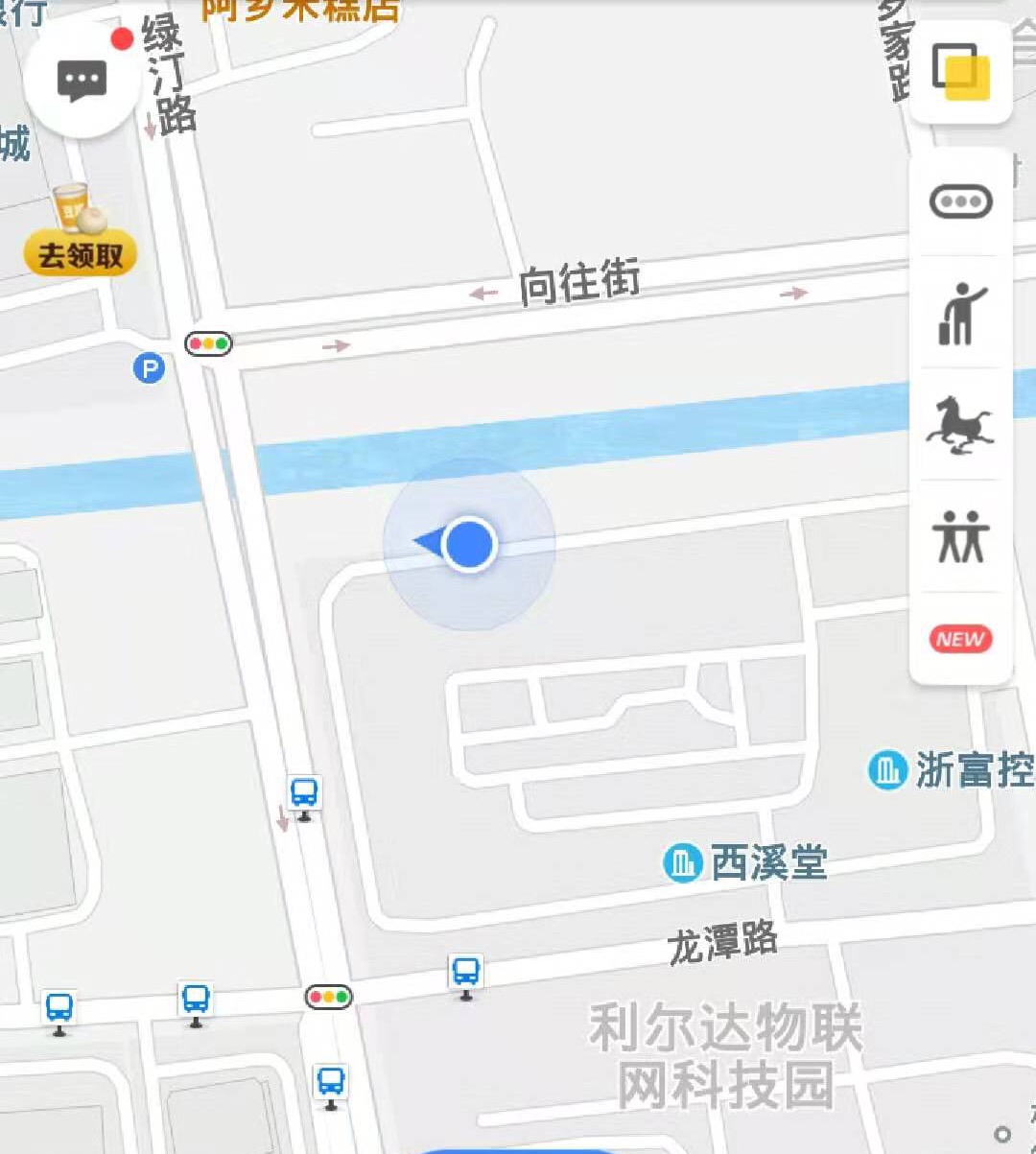Open the traffic light road conditions icon

click(961, 202)
